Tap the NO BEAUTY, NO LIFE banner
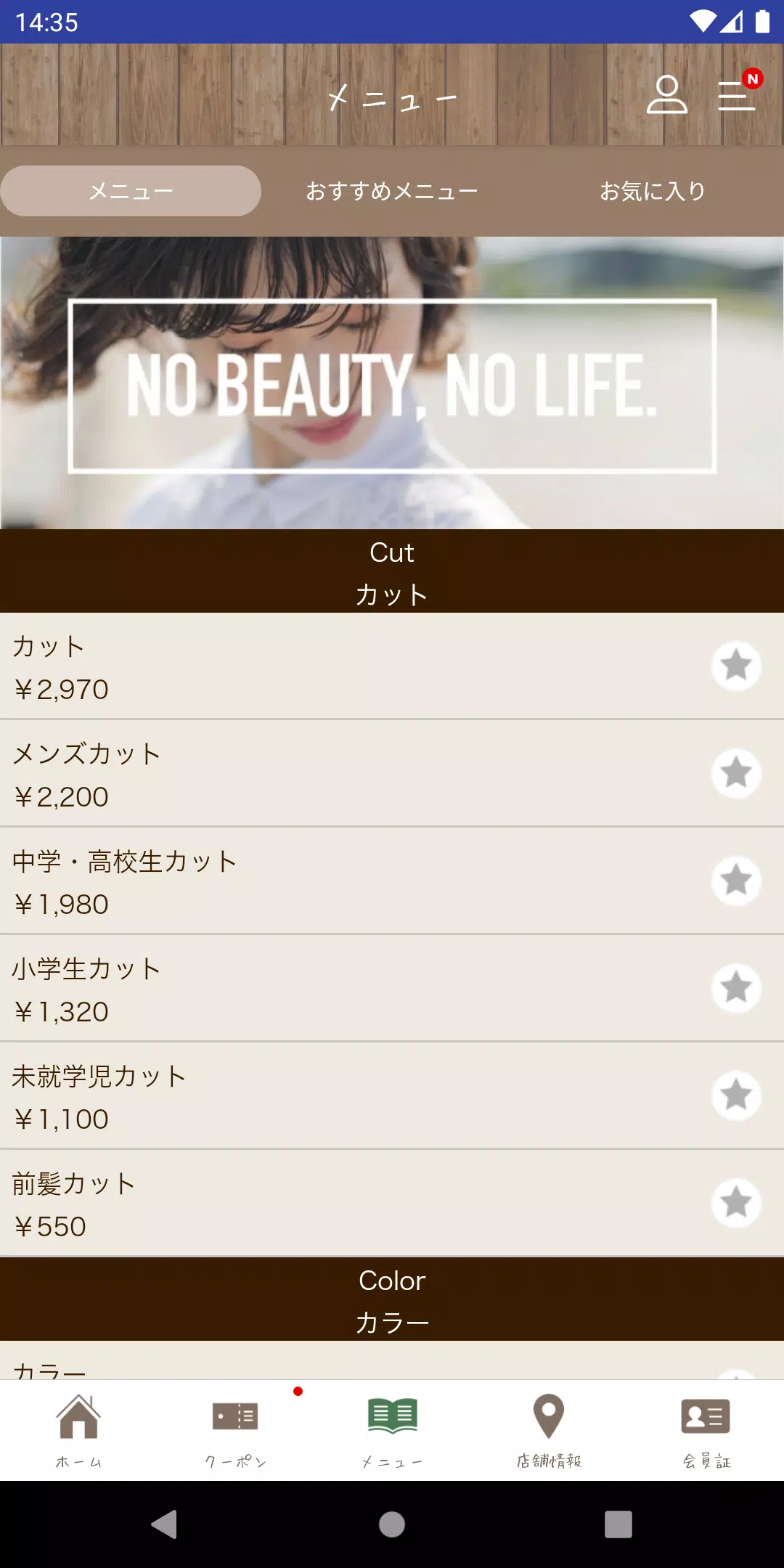The width and height of the screenshot is (784, 1568). pyautogui.click(x=391, y=383)
